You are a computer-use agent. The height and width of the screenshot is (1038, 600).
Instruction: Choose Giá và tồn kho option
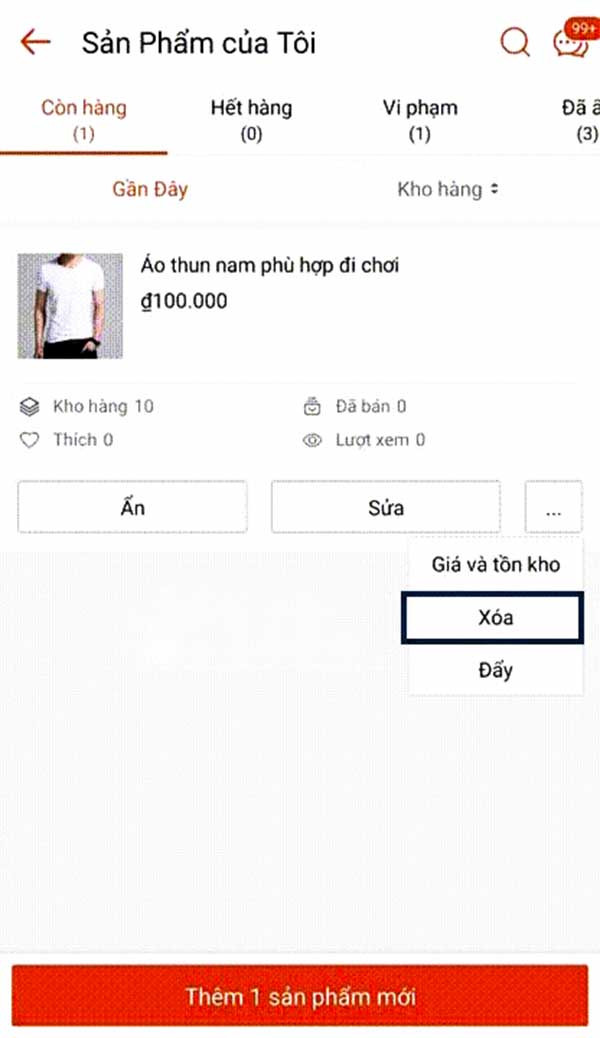pyautogui.click(x=495, y=565)
